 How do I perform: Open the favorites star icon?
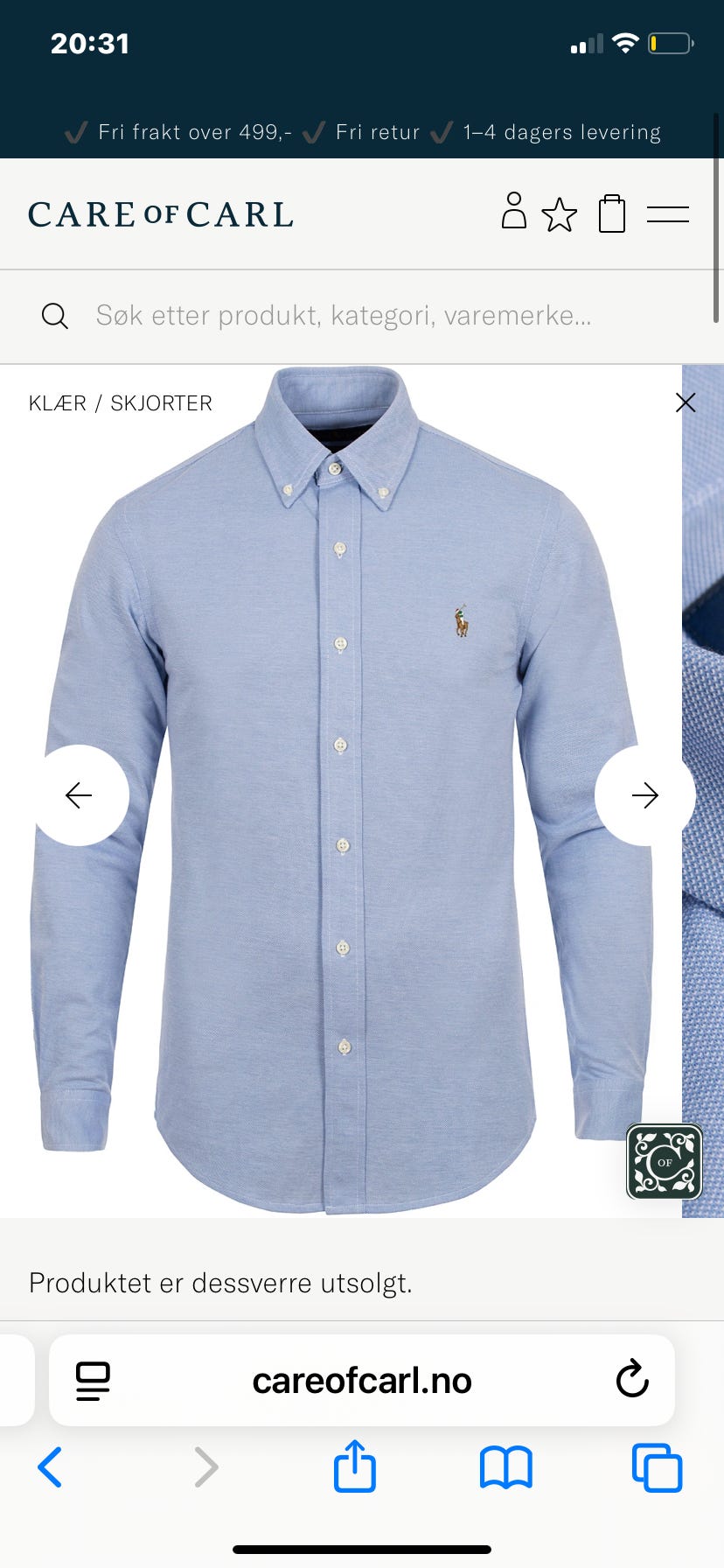click(560, 214)
